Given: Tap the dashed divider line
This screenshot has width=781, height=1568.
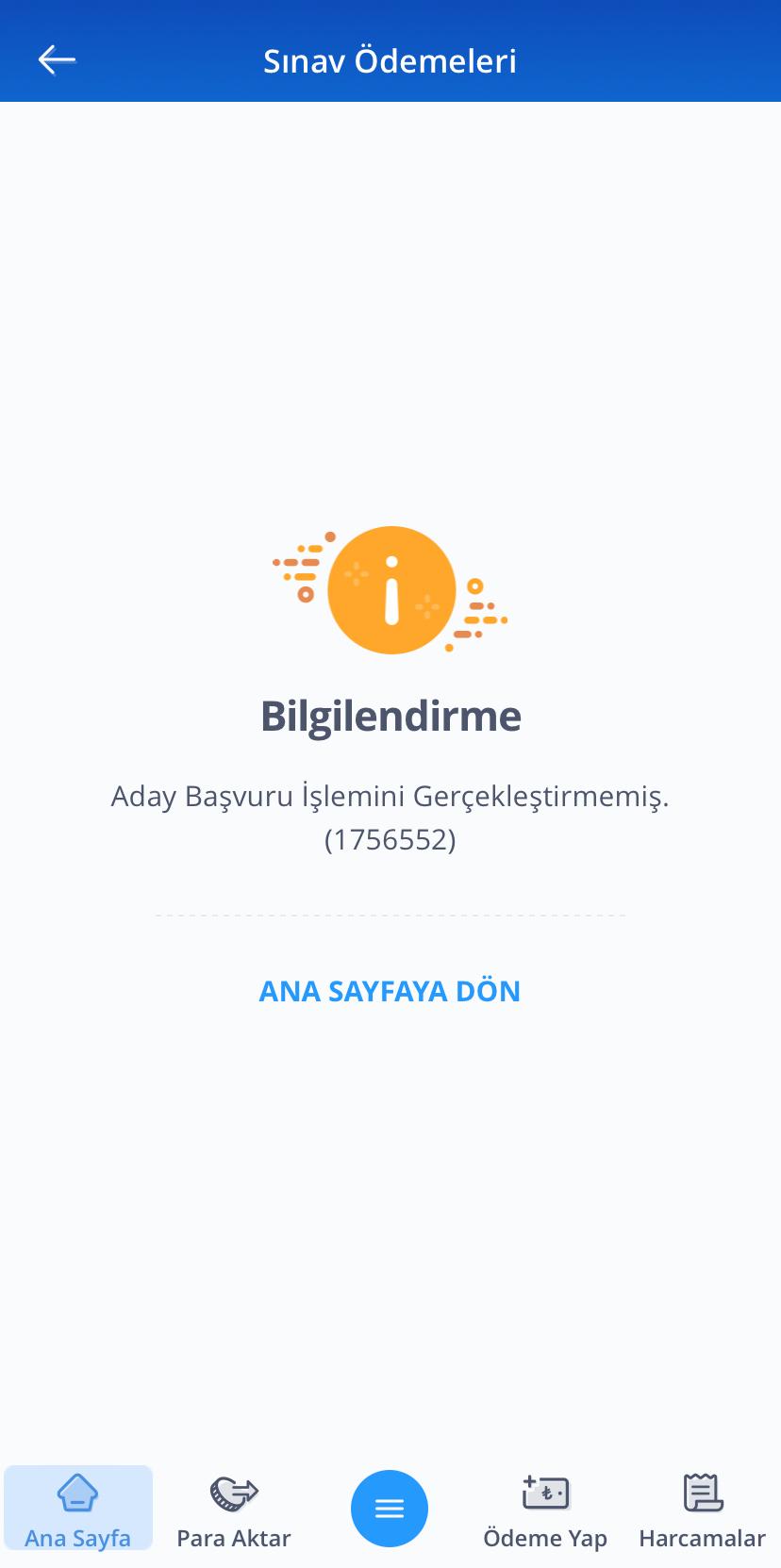Looking at the screenshot, I should [x=390, y=914].
